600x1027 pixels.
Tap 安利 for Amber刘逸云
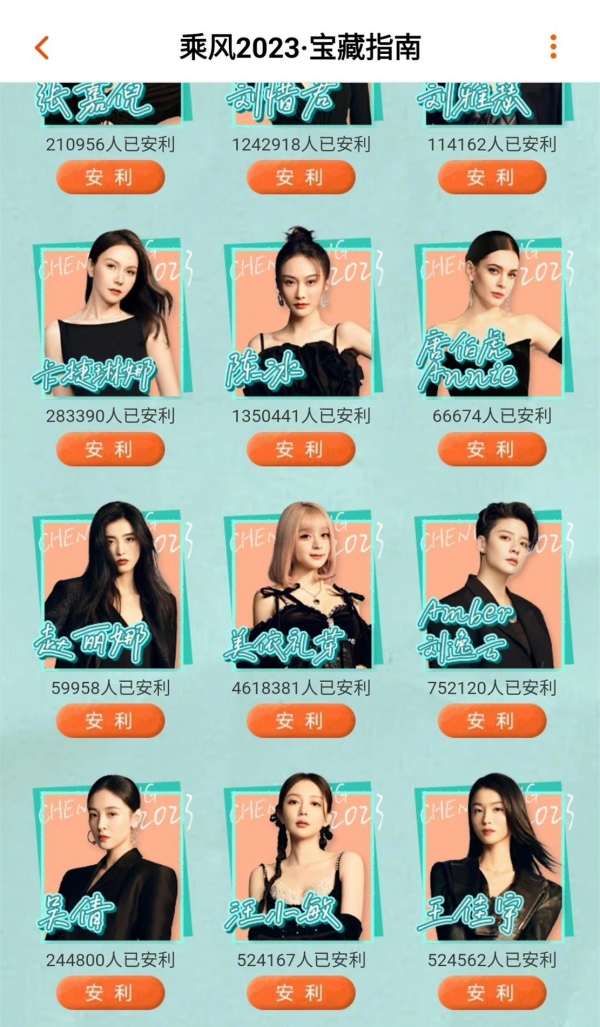(492, 721)
